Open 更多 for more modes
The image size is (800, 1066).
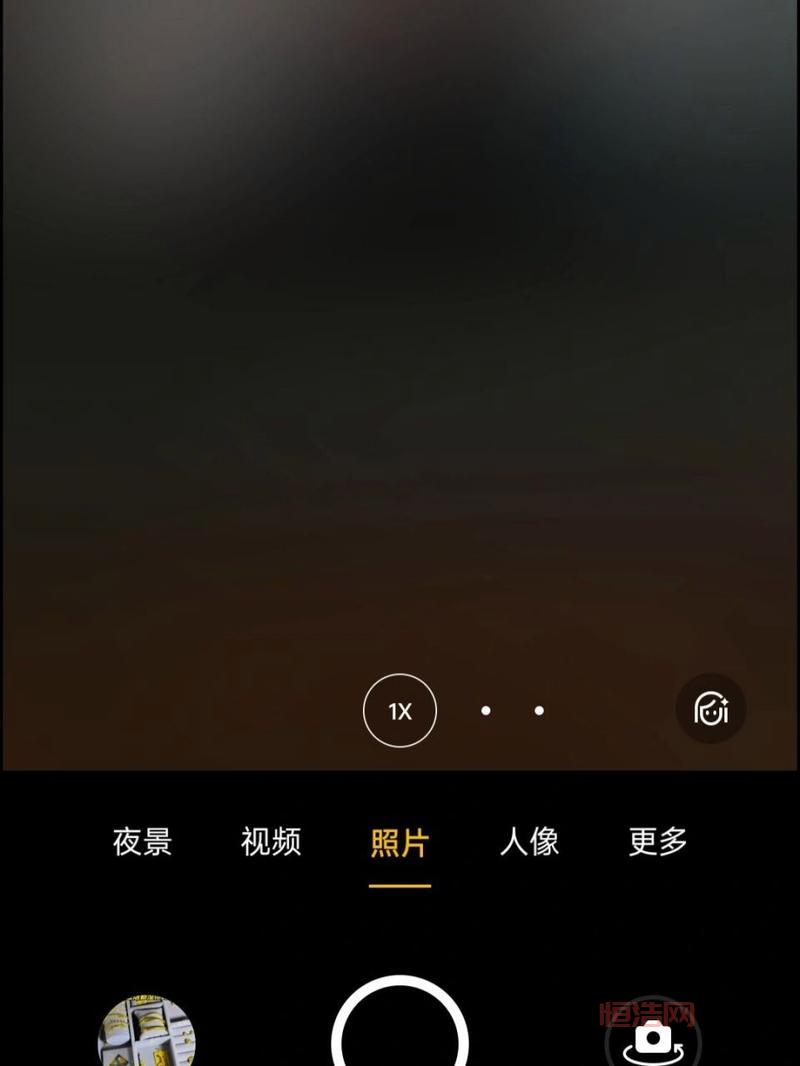[x=658, y=842]
